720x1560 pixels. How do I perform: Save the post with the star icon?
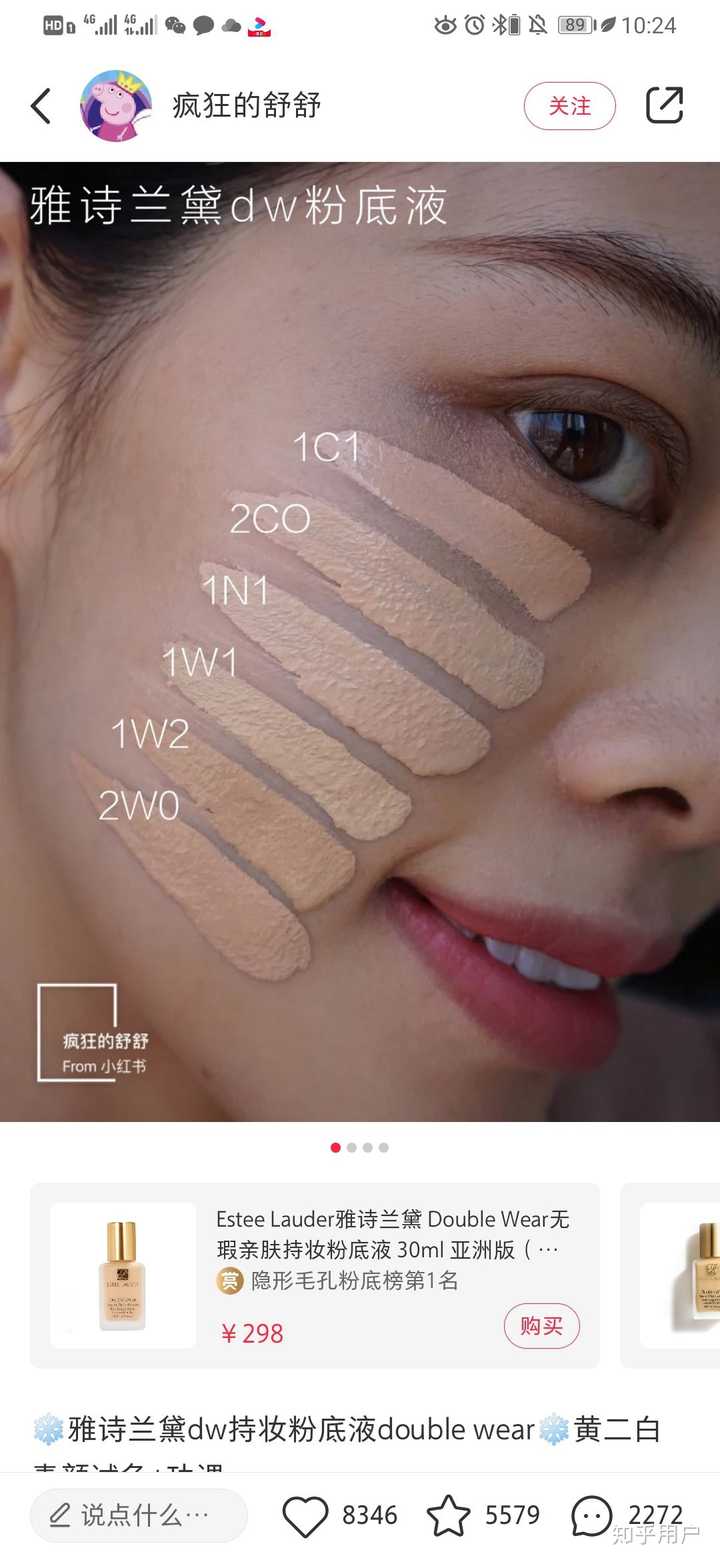click(448, 1516)
